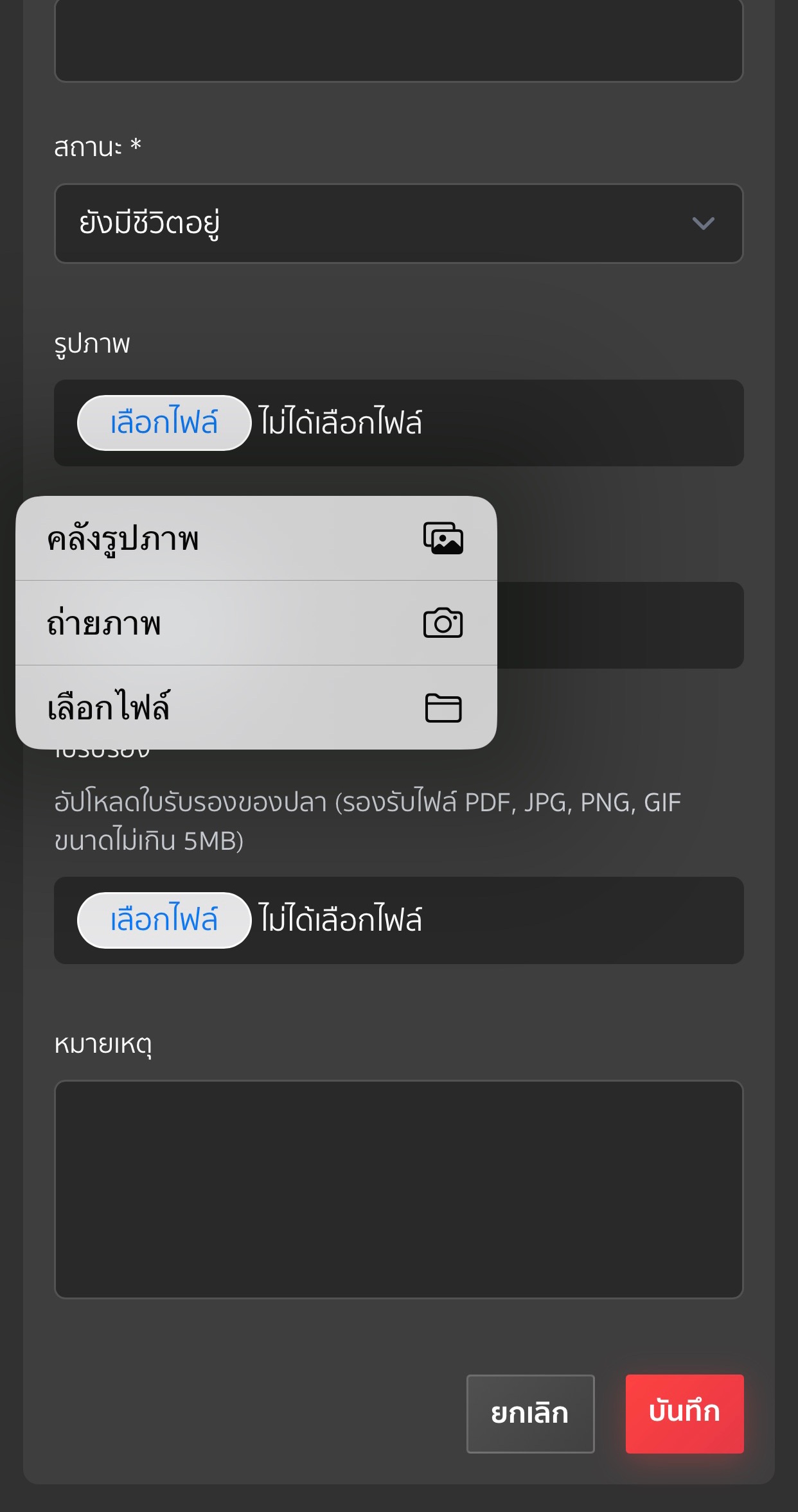Save the form with บันทึก
The height and width of the screenshot is (1512, 798).
(684, 1413)
